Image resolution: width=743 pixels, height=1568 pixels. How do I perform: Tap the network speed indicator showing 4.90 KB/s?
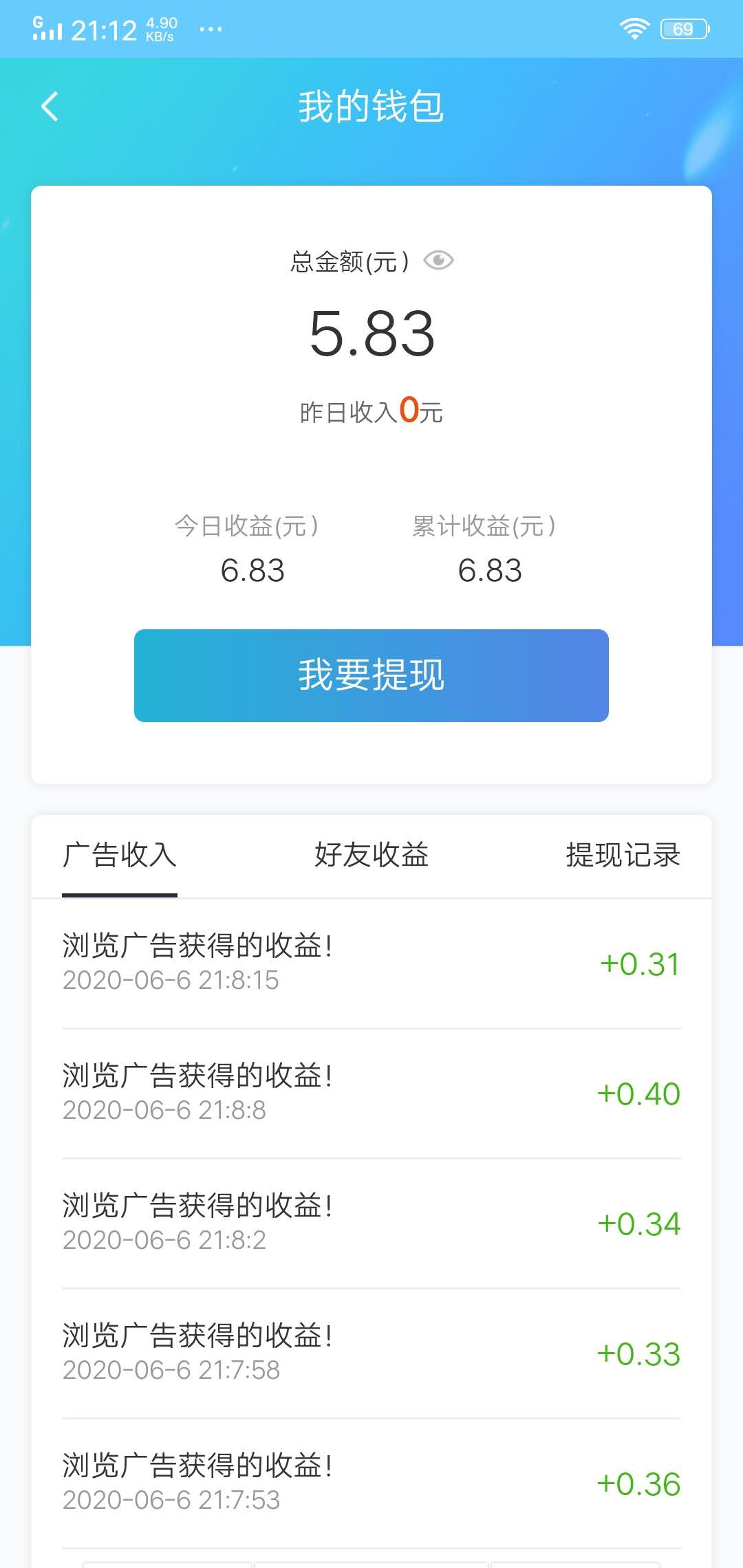coord(160,28)
